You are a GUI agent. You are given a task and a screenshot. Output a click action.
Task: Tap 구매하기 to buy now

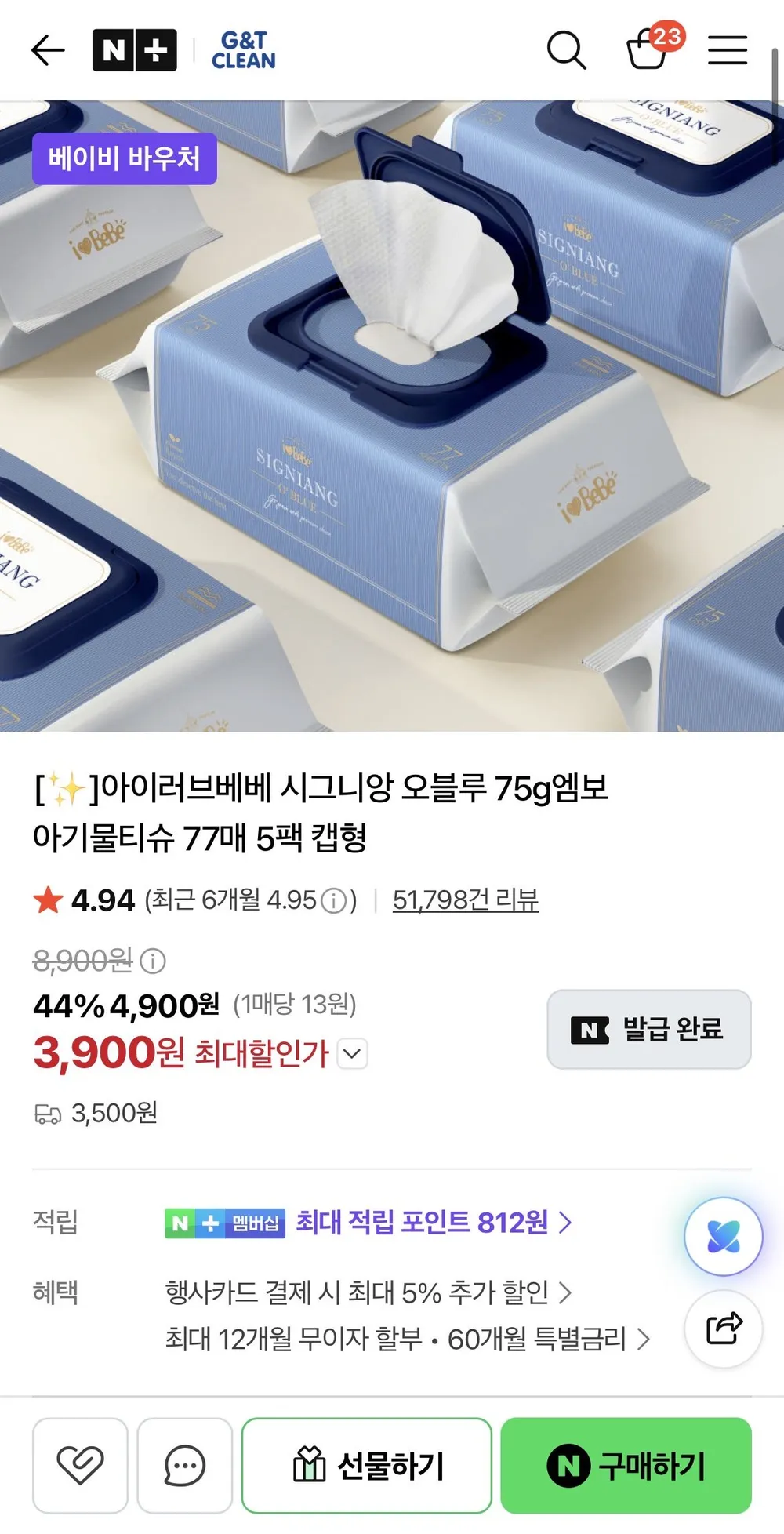tap(626, 1465)
